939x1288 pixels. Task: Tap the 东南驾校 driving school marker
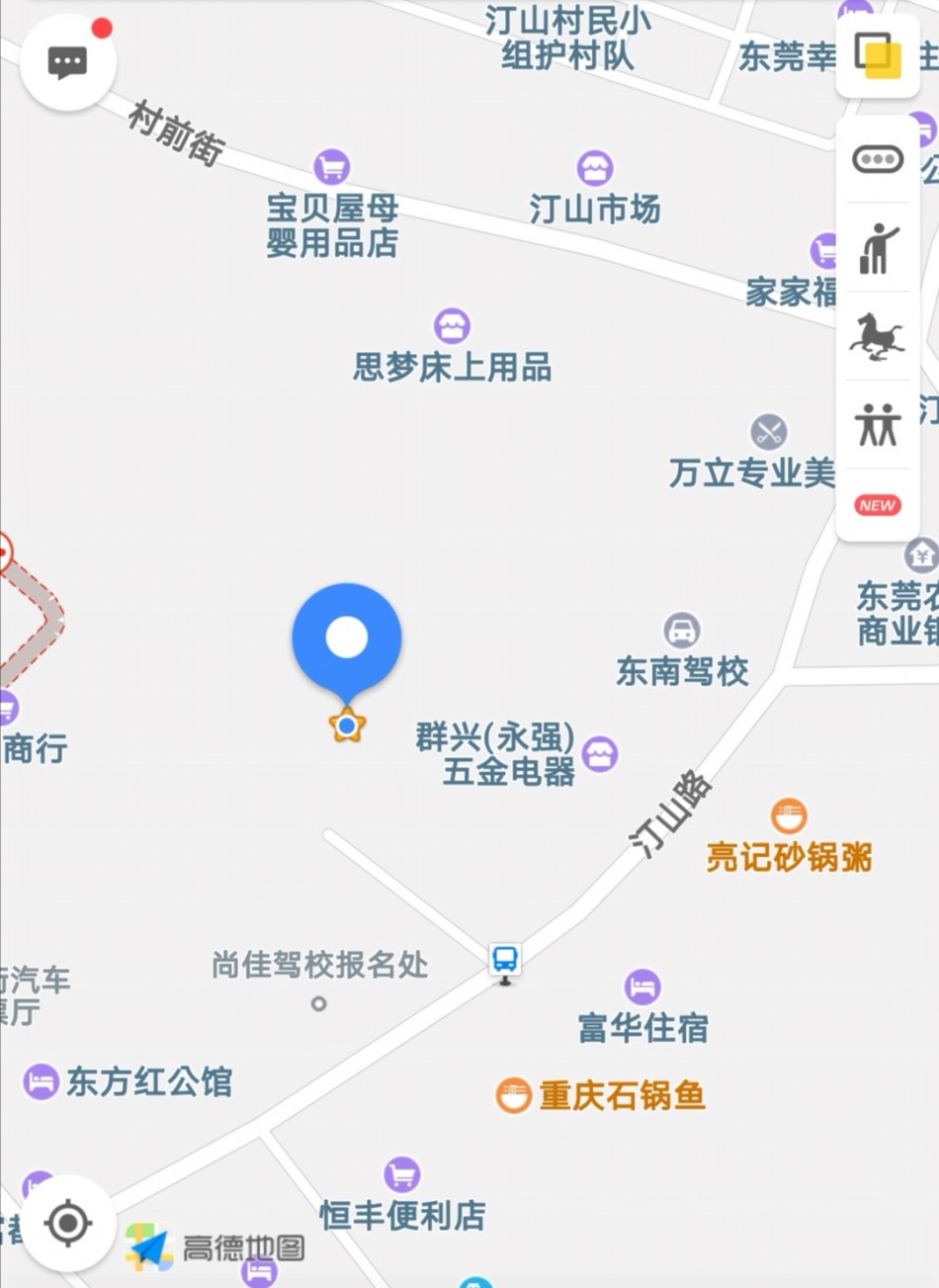click(681, 631)
